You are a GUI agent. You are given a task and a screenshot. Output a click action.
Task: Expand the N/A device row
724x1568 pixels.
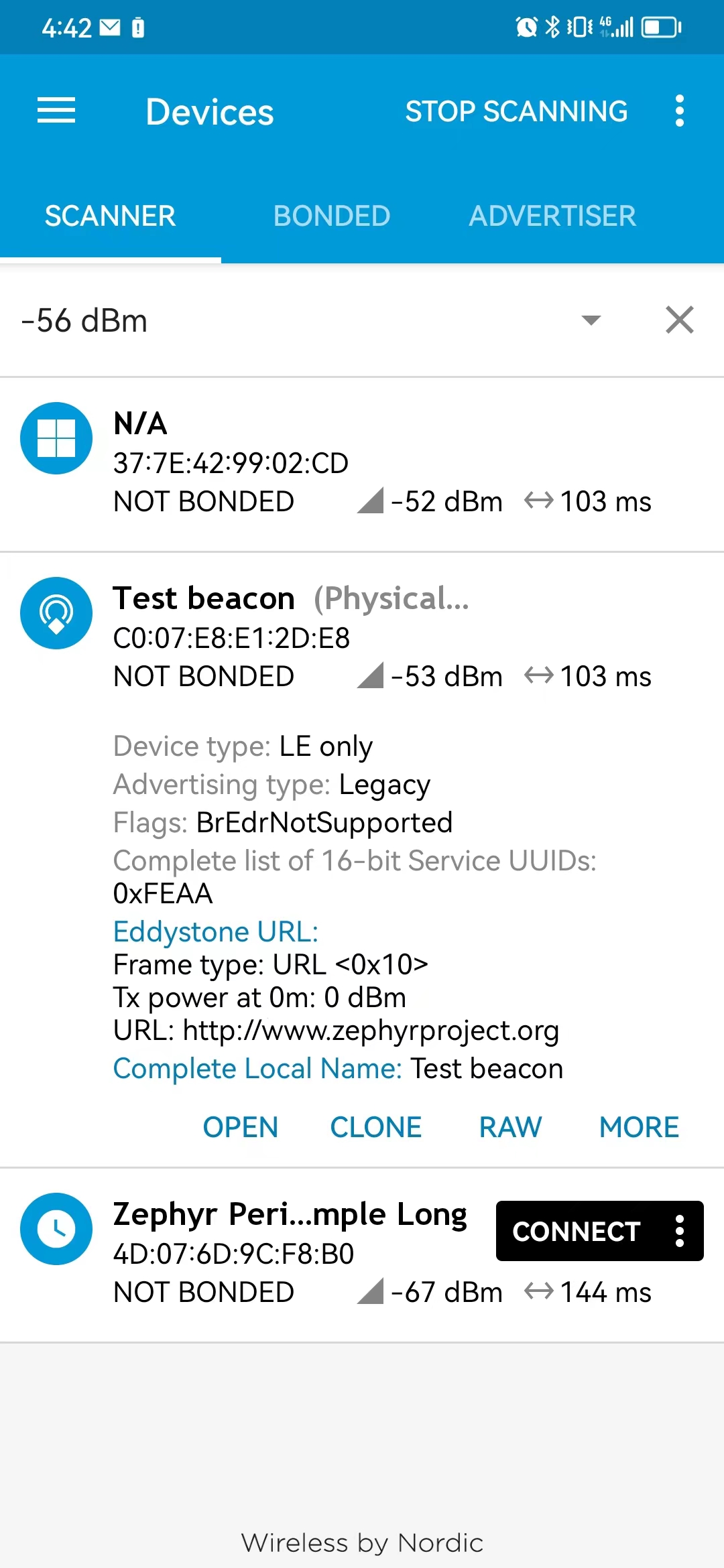point(362,464)
